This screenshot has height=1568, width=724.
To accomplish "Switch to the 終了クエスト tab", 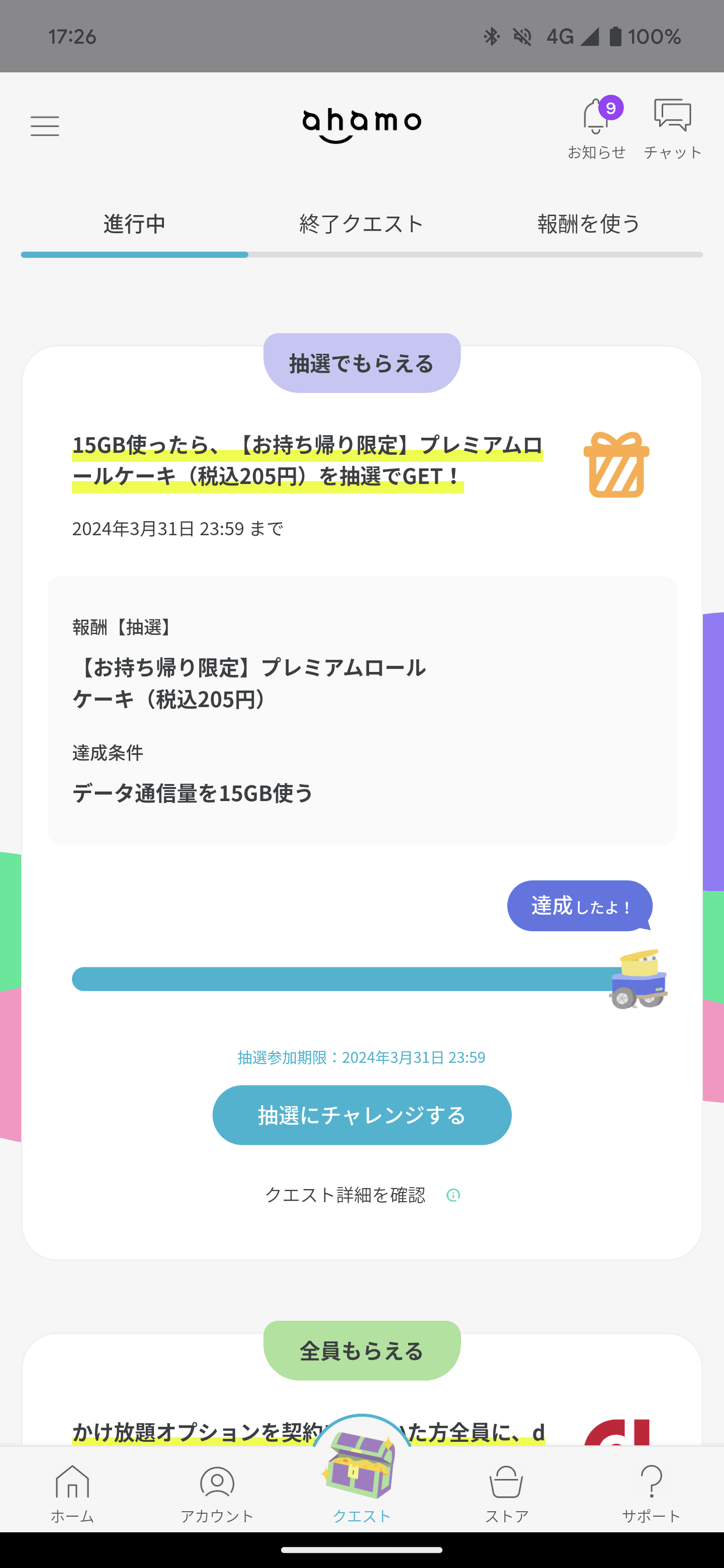I will click(x=360, y=224).
